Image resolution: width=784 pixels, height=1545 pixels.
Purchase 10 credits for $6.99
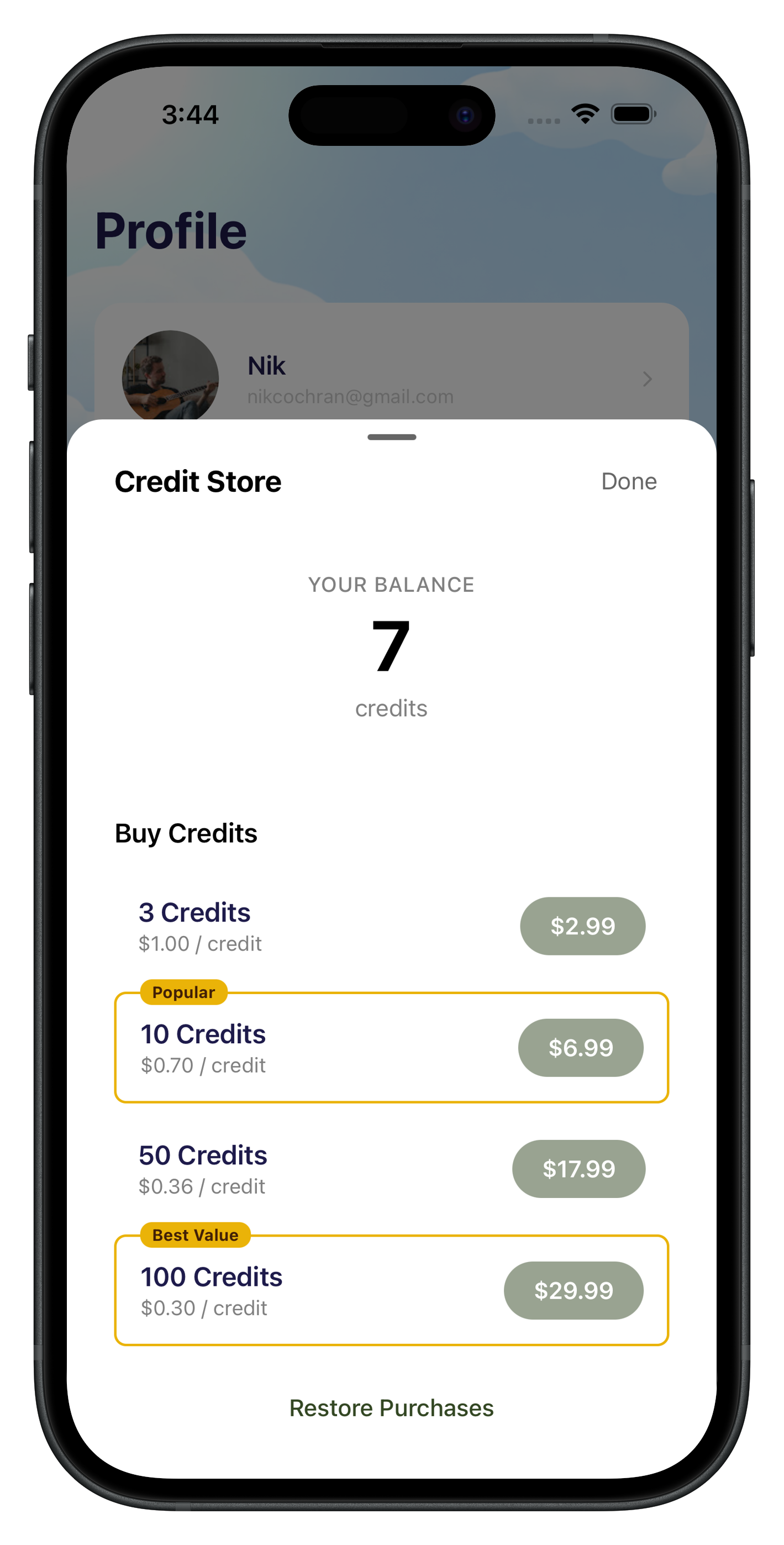pos(581,1048)
